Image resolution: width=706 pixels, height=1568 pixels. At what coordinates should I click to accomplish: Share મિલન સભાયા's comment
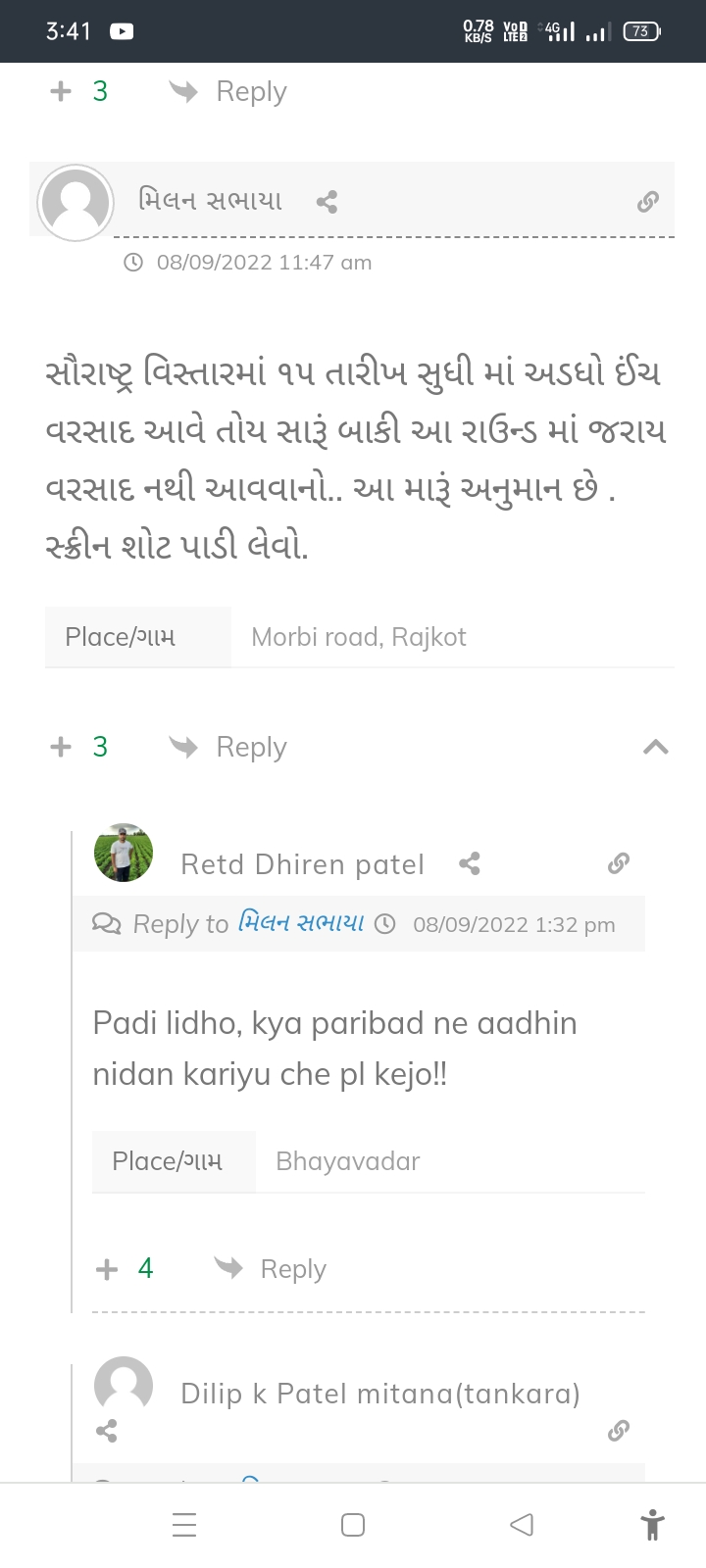(327, 202)
